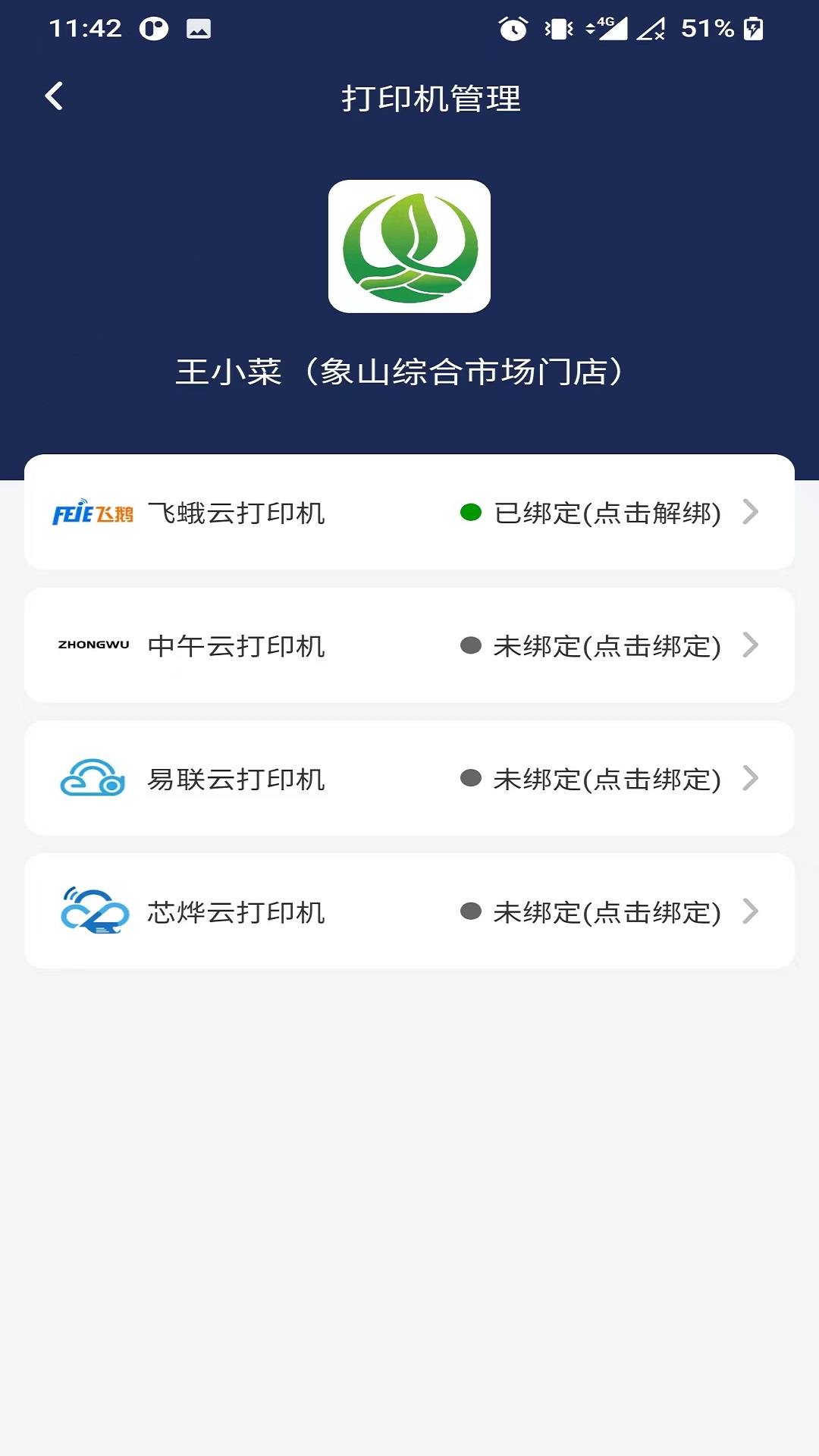Image resolution: width=819 pixels, height=1456 pixels.
Task: Open 易联云打印机 binding option
Action: 607,779
